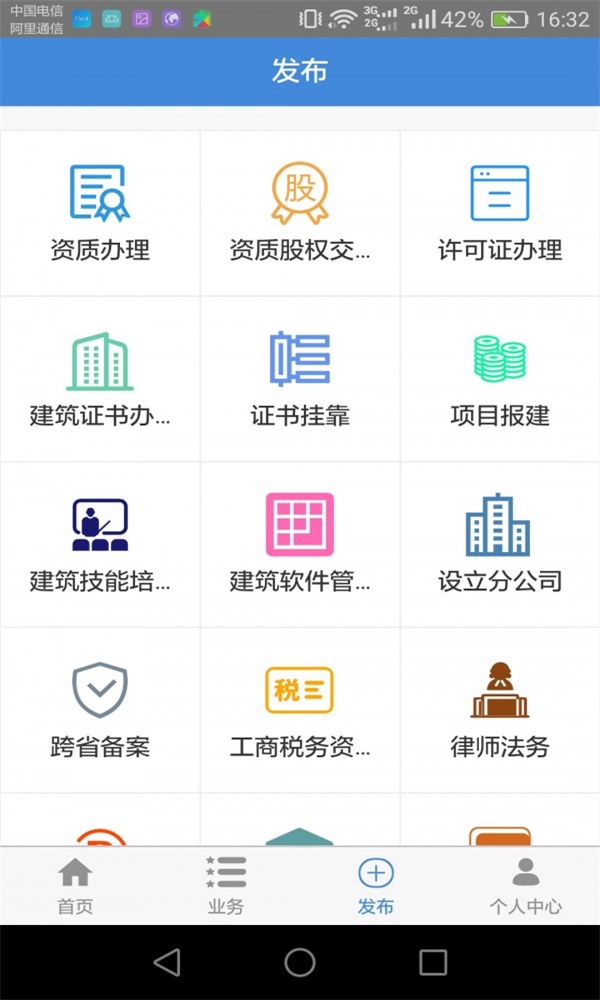The height and width of the screenshot is (1000, 600).
Task: Tap the 跨省备案 tile
Action: [100, 711]
